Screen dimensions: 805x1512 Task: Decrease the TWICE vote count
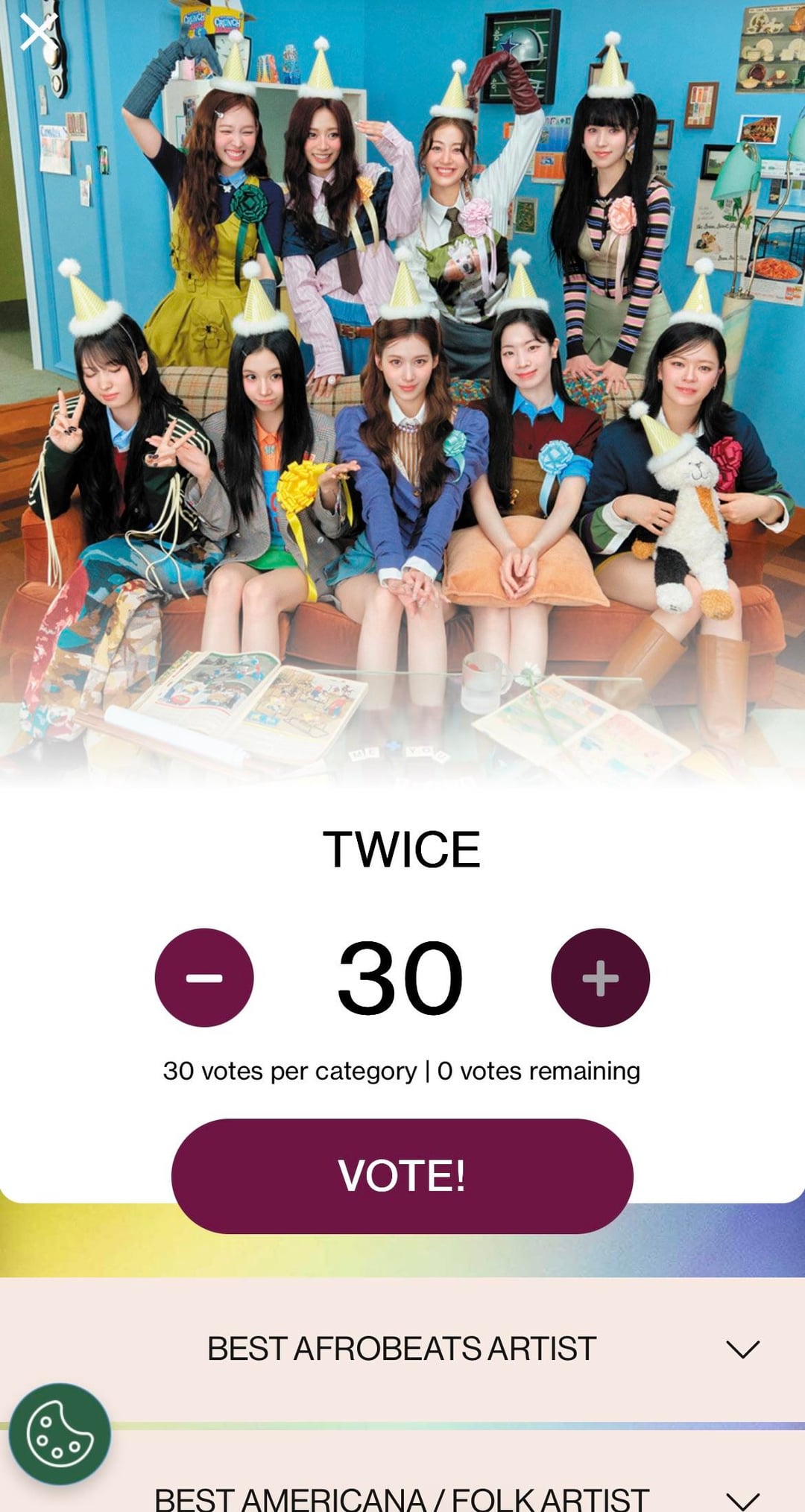tap(204, 977)
